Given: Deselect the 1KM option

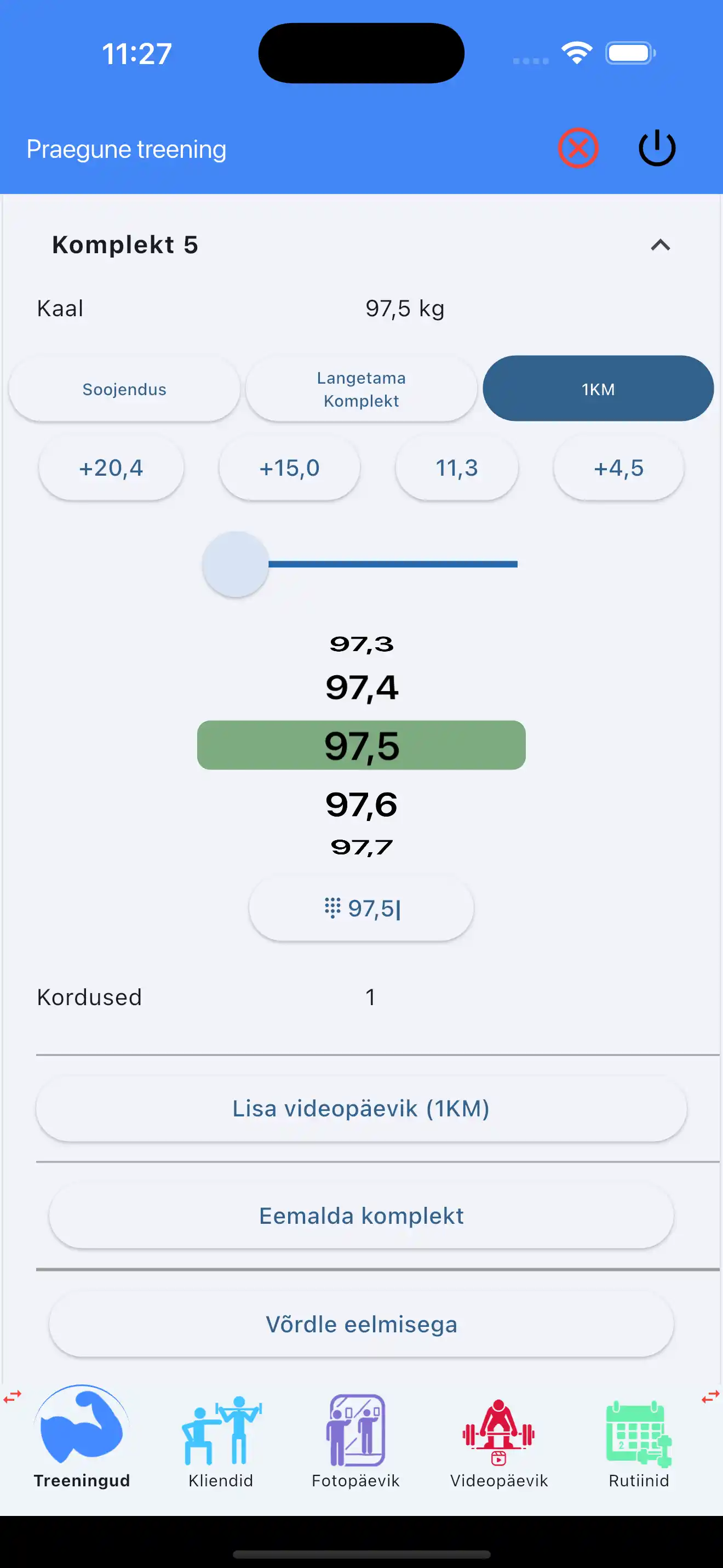Looking at the screenshot, I should tap(598, 389).
